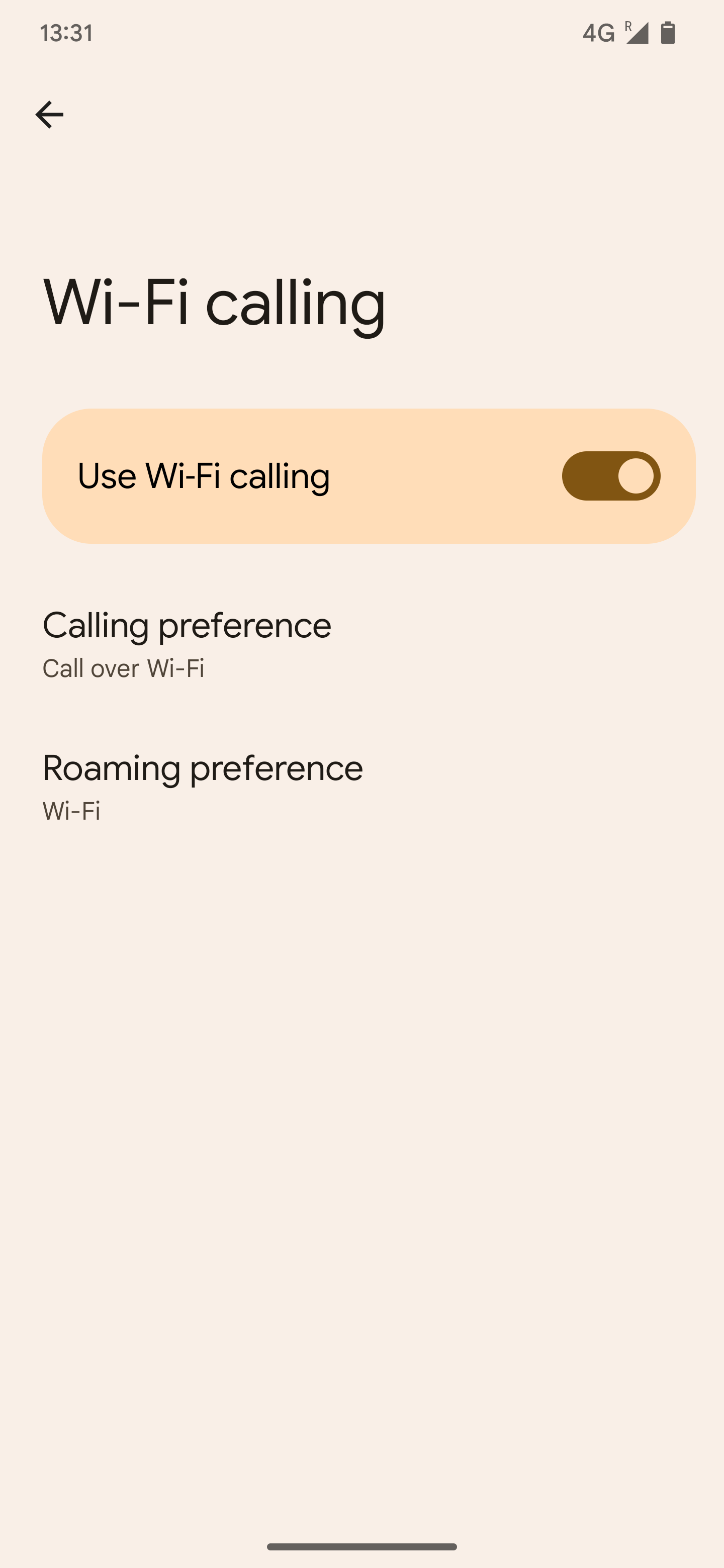Viewport: 724px width, 1568px height.
Task: Click the clock showing 13:31
Action: 67,34
